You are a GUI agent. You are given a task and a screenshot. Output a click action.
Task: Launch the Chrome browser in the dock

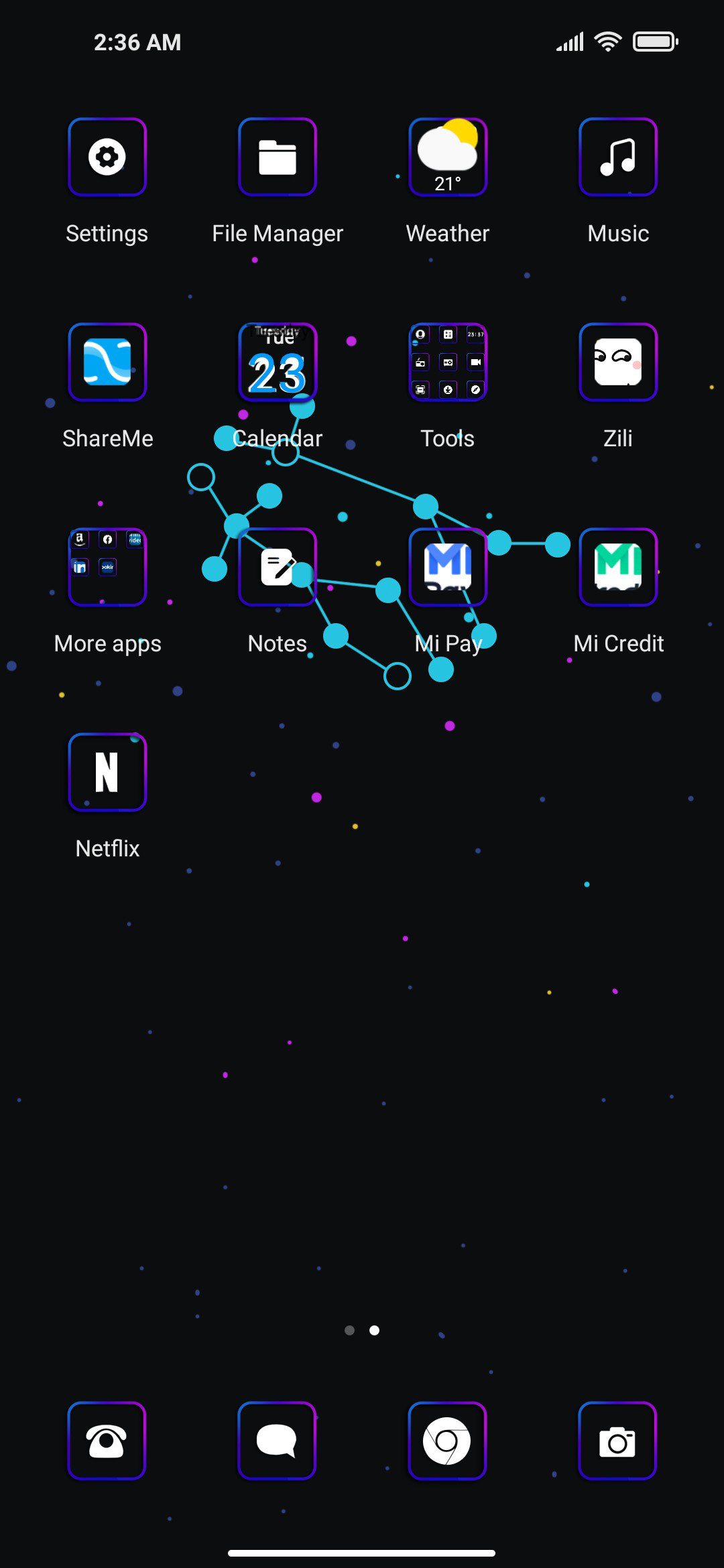447,1441
